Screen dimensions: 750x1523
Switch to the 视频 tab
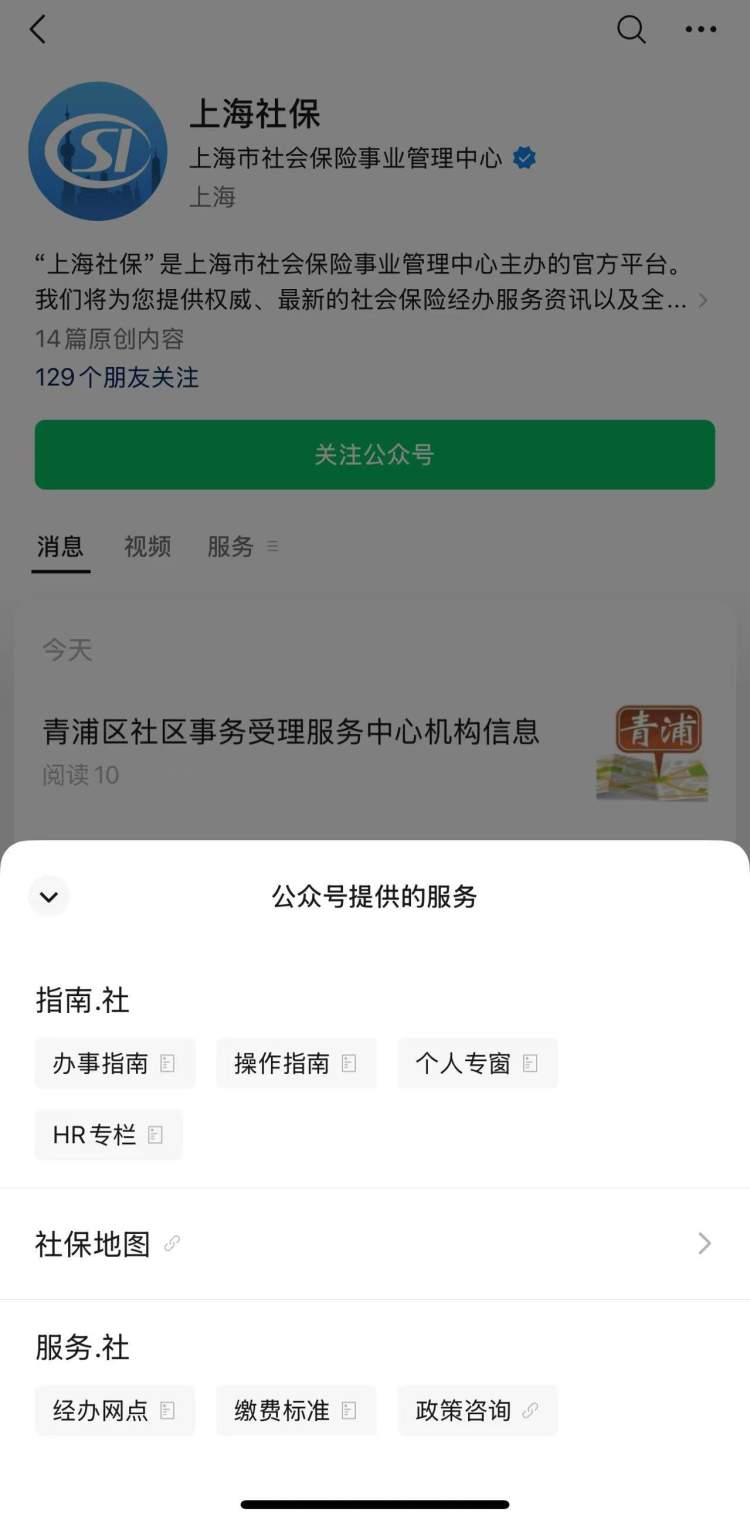click(147, 547)
